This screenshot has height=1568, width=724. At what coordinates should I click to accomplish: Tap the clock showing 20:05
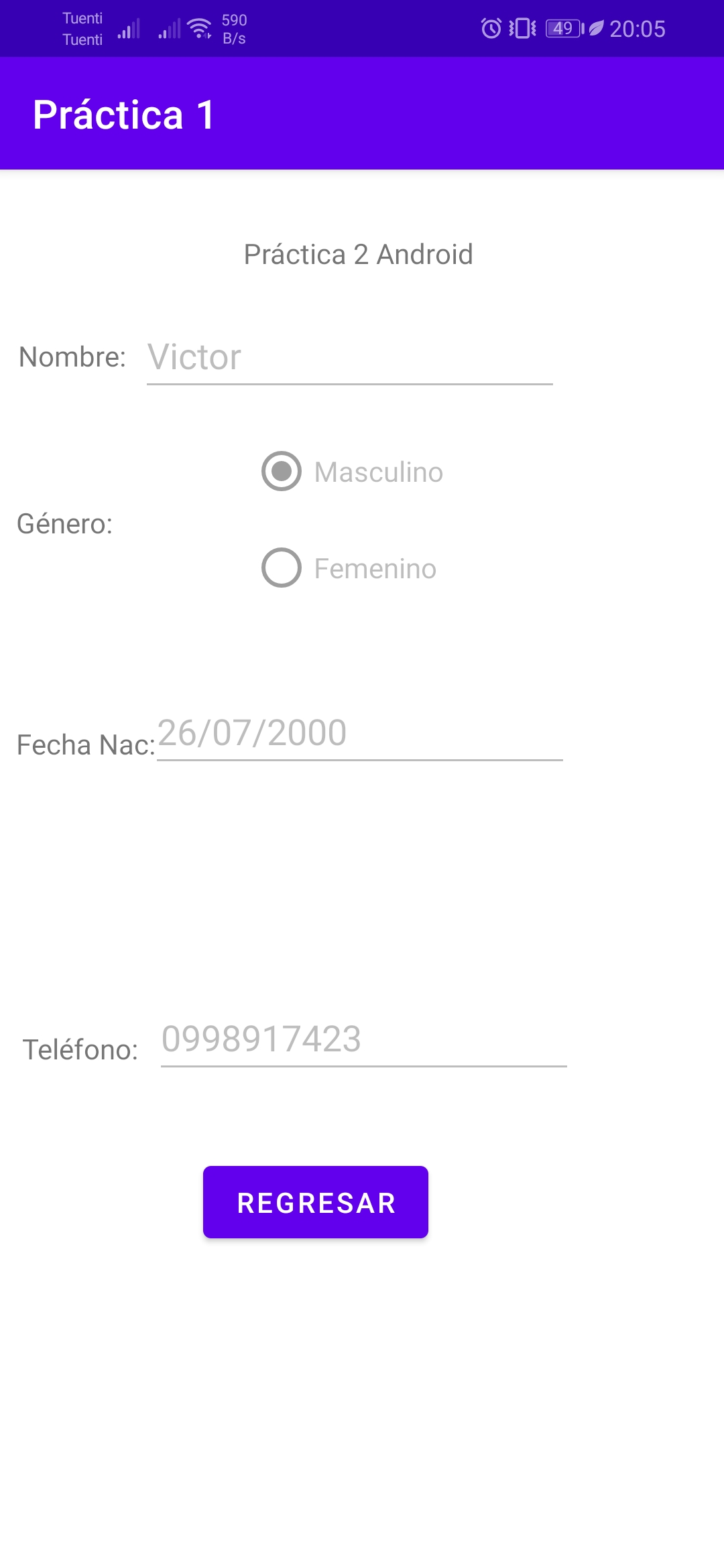coord(637,28)
